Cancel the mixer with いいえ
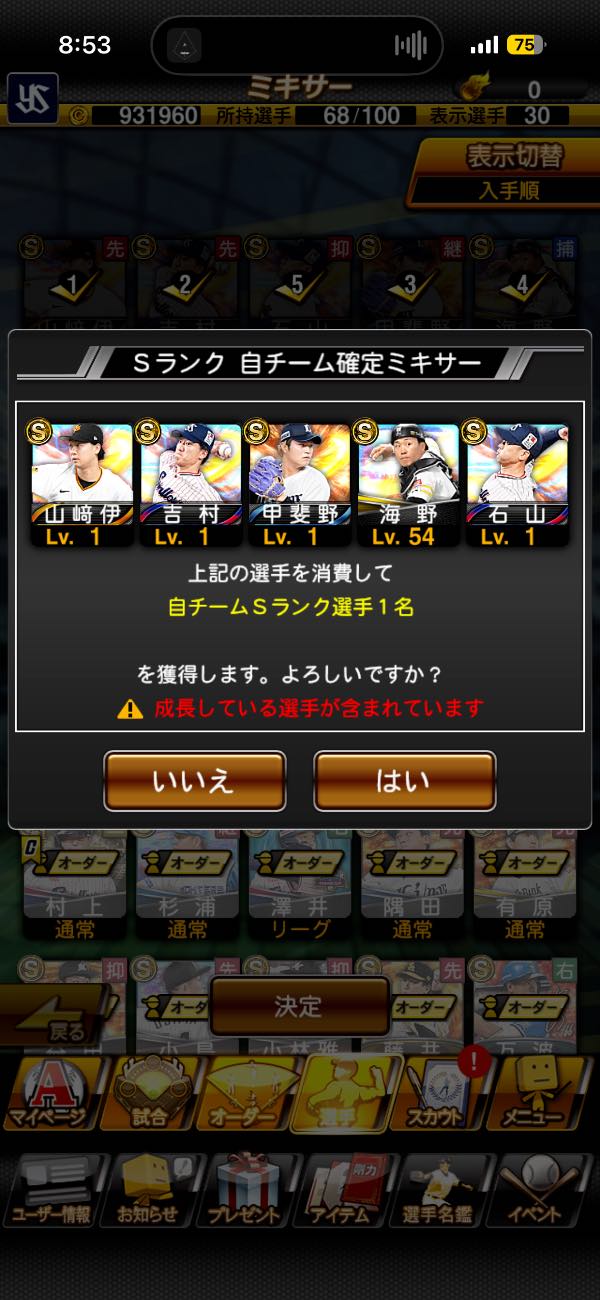Image resolution: width=600 pixels, height=1300 pixels. (x=194, y=781)
